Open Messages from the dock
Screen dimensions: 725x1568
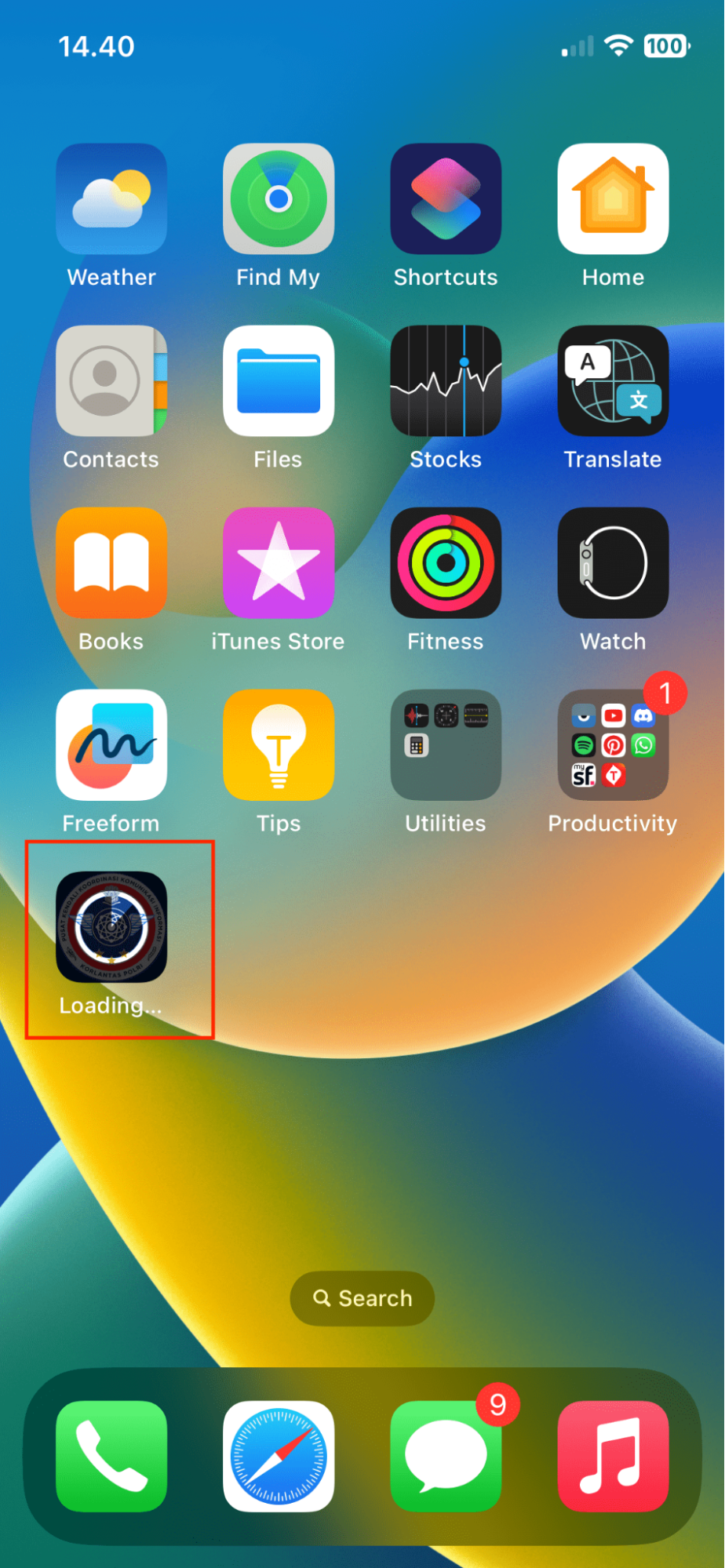pyautogui.click(x=446, y=1455)
